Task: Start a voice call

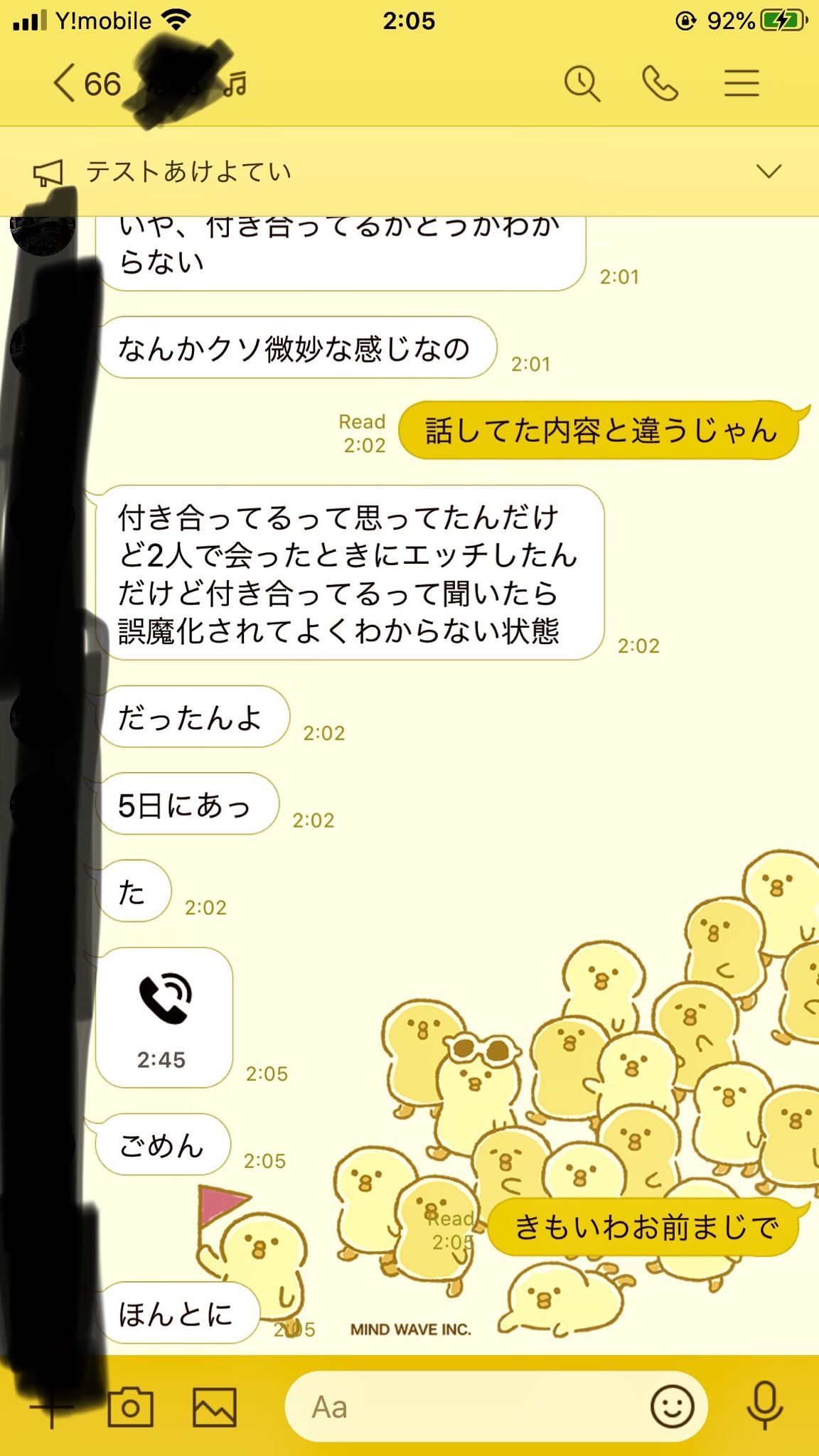Action: 660,84
